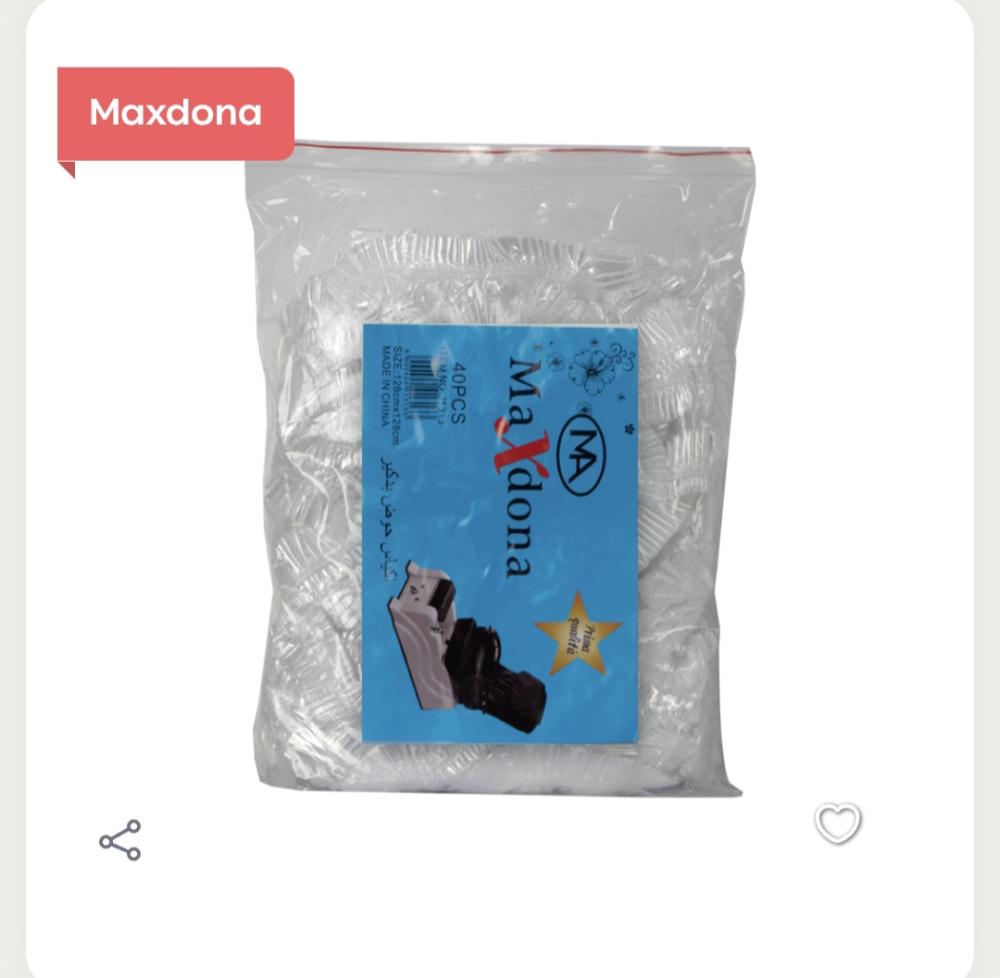Open the product image of the 40PCS pack
This screenshot has width=1000, height=978.
500,470
